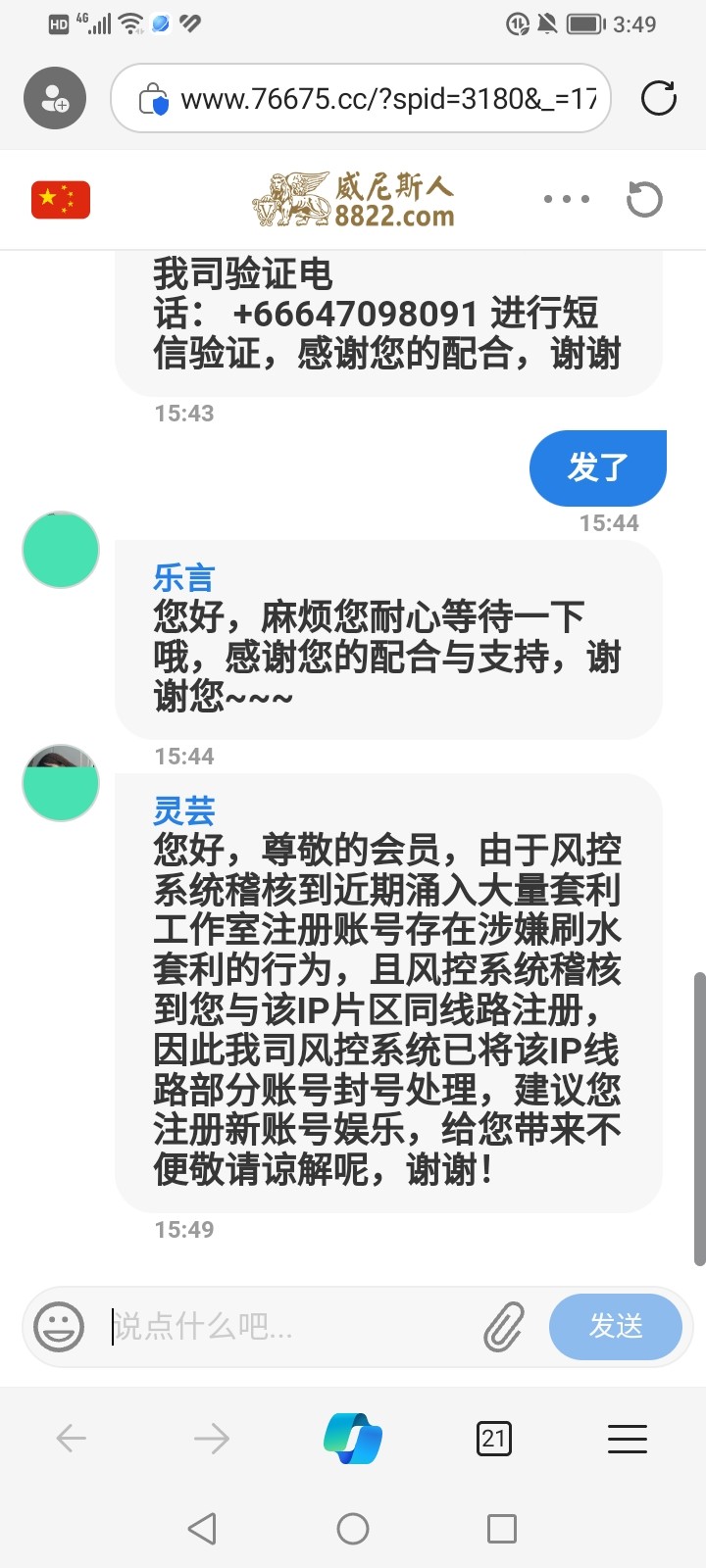Focus the message input field
The image size is (706, 1568).
coord(294,1327)
